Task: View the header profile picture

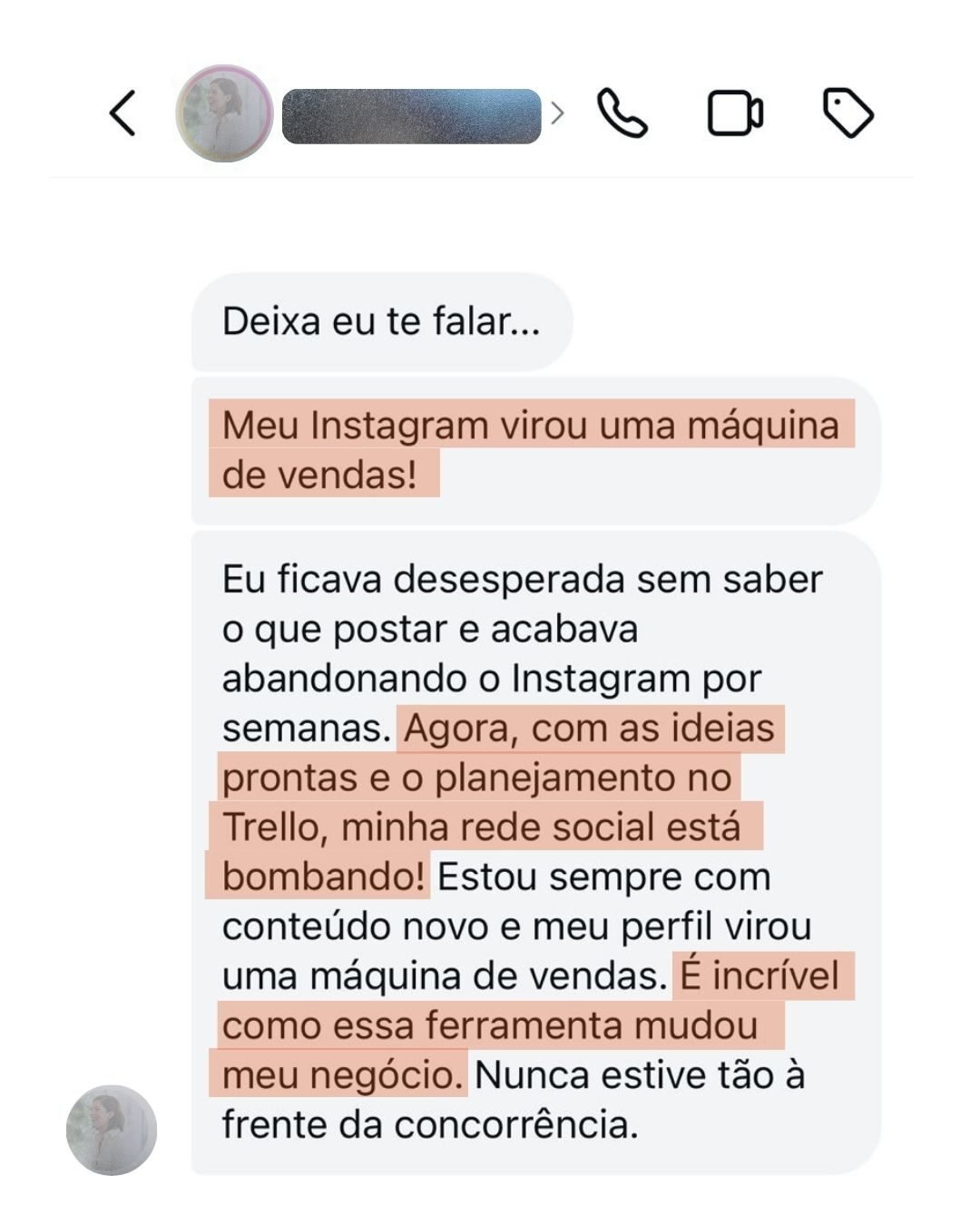Action: [224, 113]
